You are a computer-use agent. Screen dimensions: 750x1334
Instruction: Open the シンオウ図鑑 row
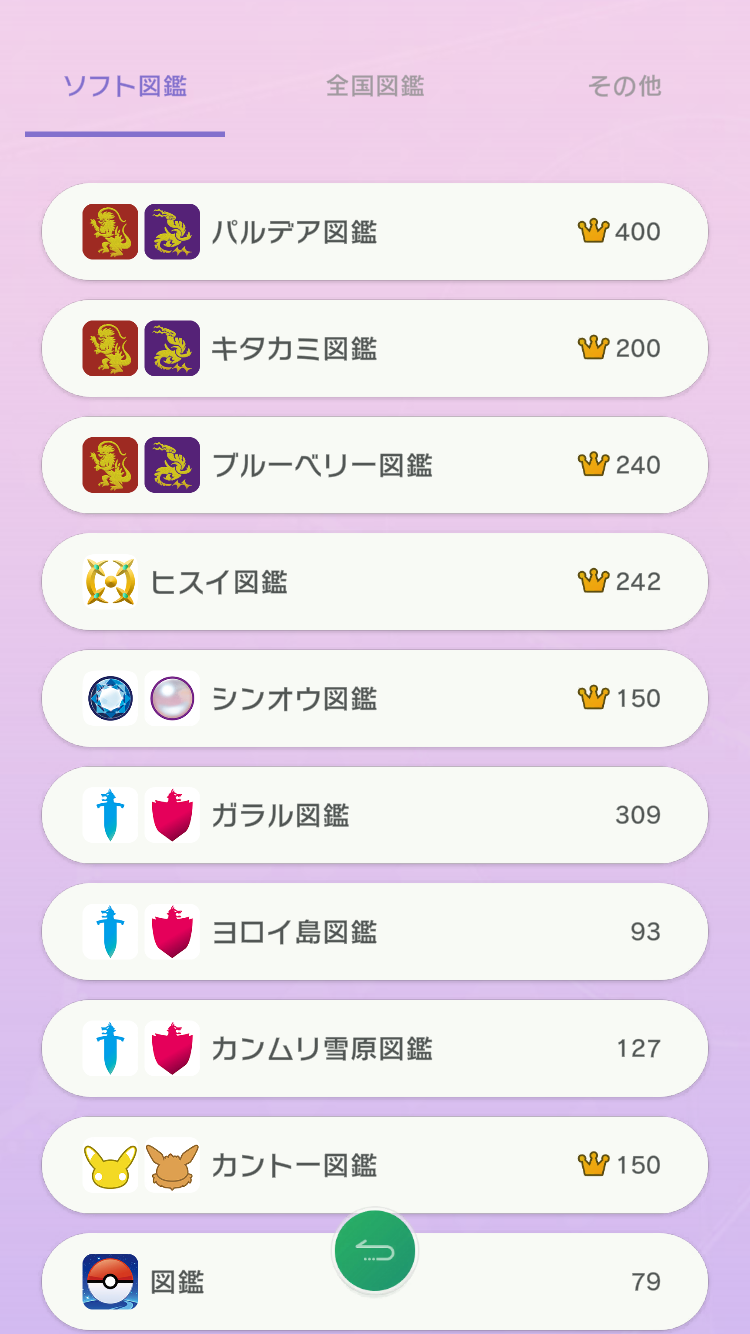point(375,698)
